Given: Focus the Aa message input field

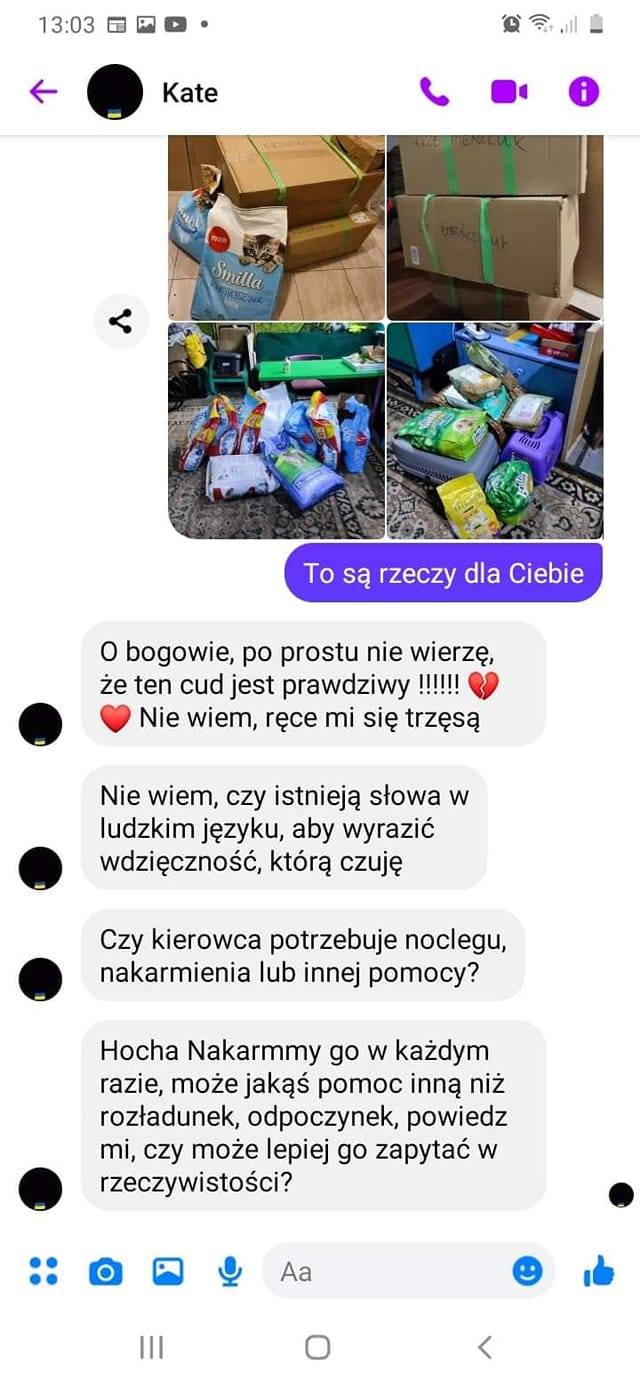Looking at the screenshot, I should (390, 1271).
